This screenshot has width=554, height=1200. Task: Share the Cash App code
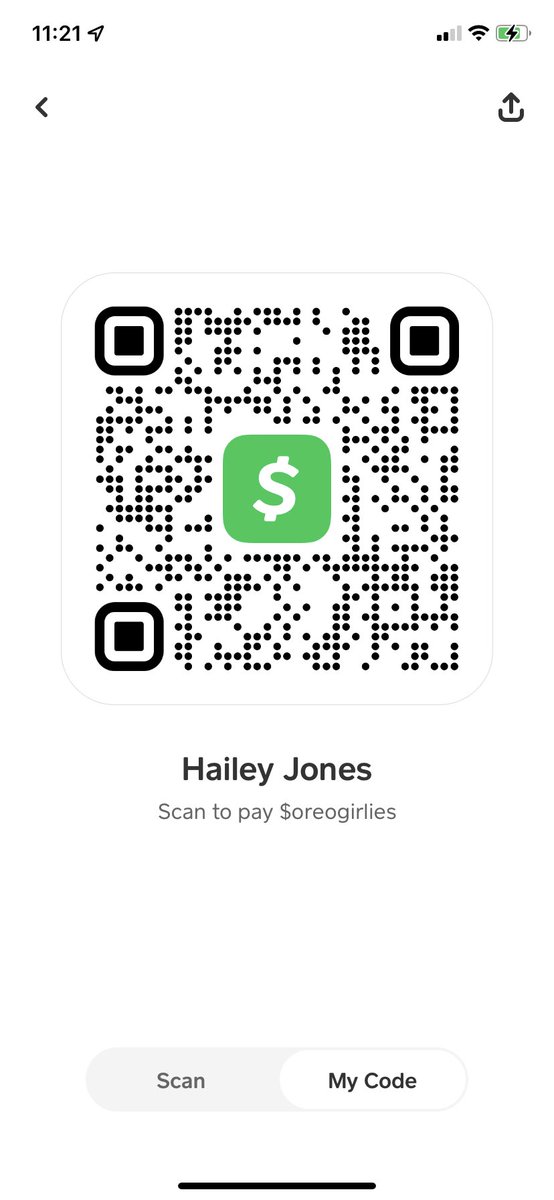click(x=511, y=107)
